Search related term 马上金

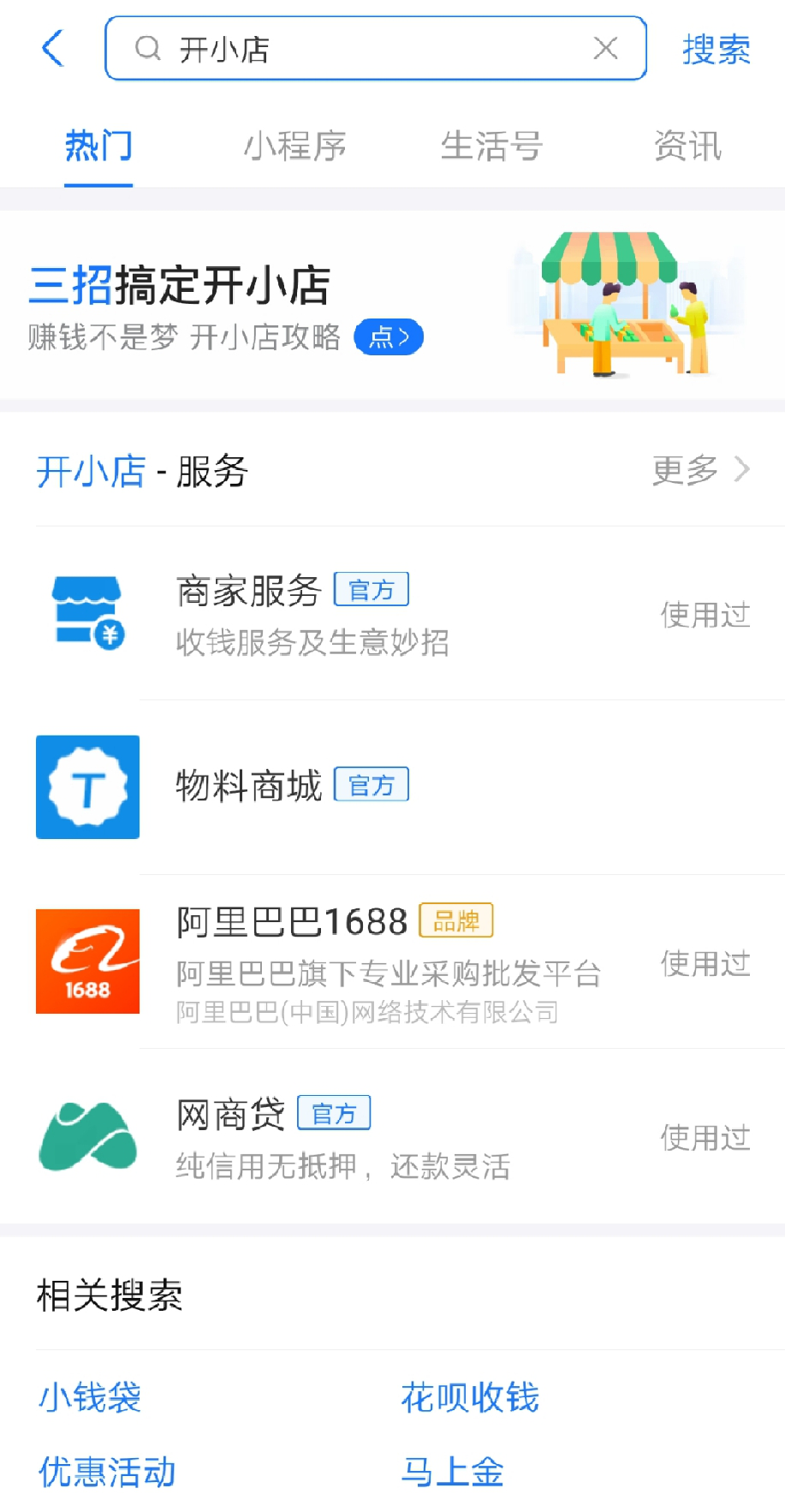point(452,1472)
